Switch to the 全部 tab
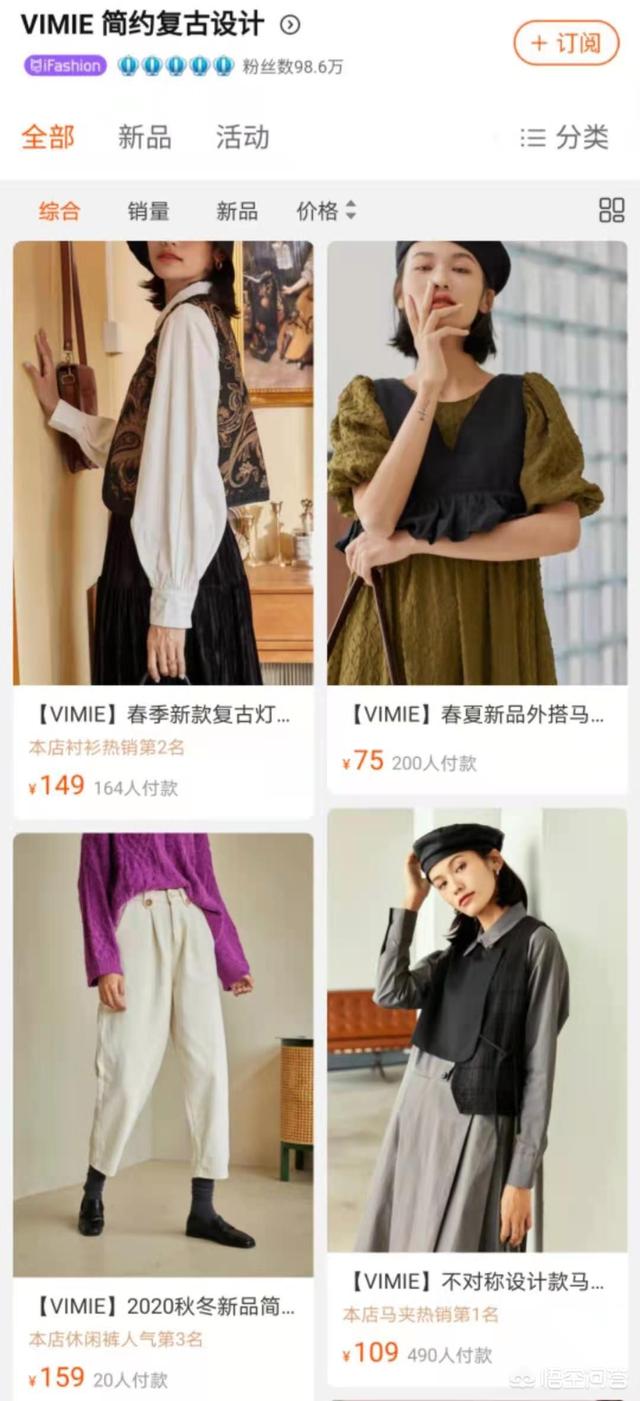Viewport: 640px width, 1401px height. point(48,138)
